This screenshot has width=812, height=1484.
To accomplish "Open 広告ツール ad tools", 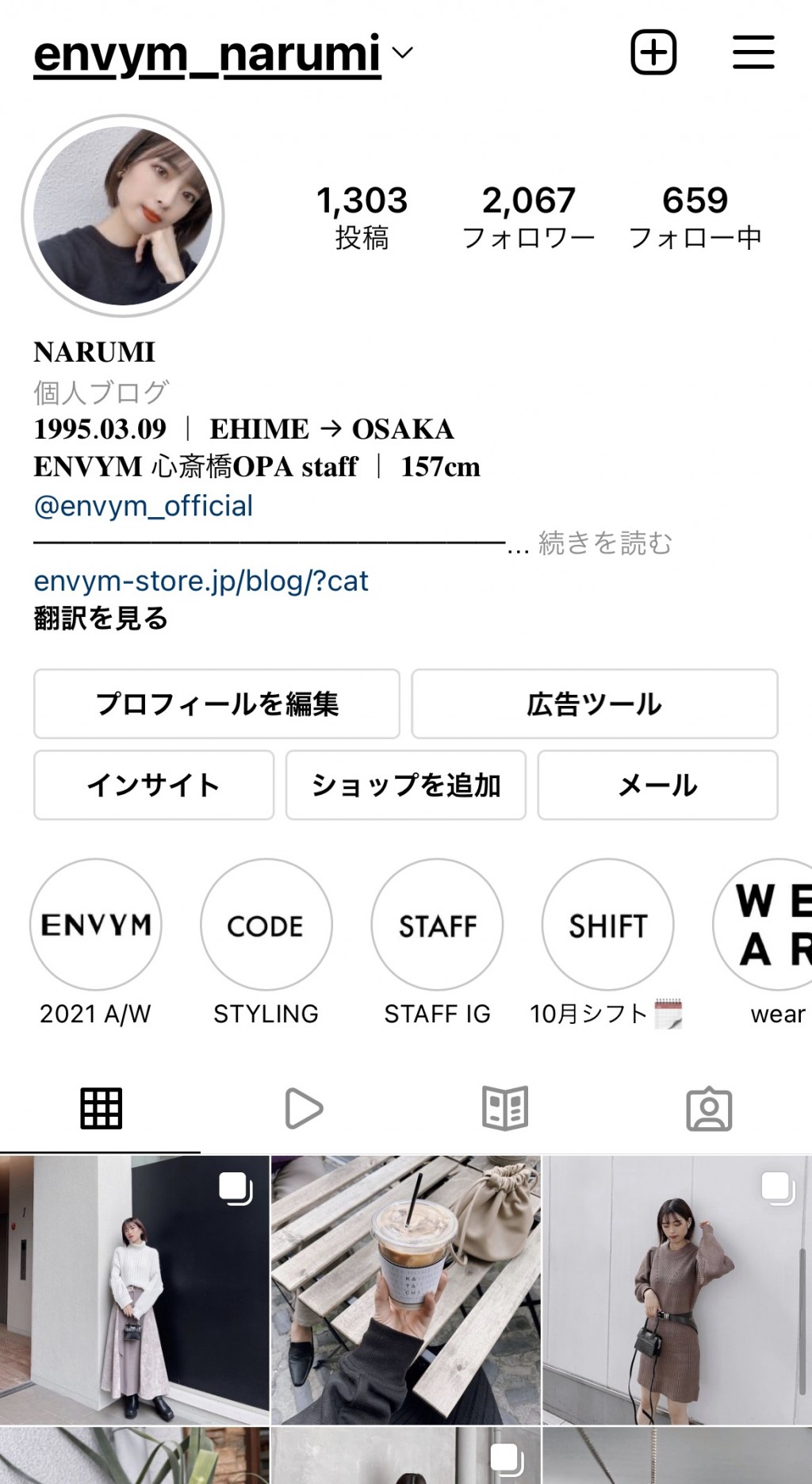I will [594, 704].
